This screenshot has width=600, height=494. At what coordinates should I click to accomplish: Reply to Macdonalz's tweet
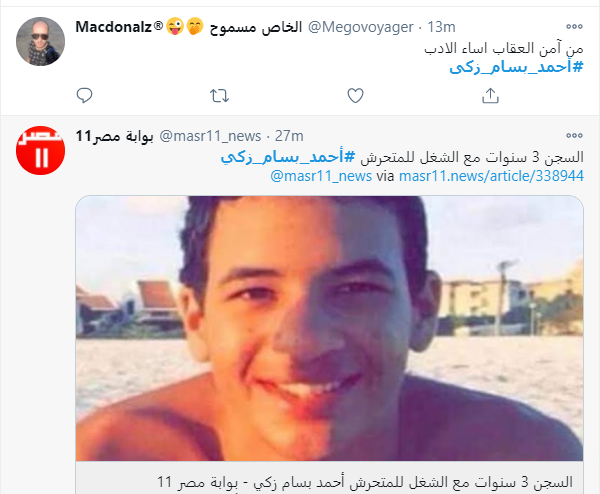85,96
